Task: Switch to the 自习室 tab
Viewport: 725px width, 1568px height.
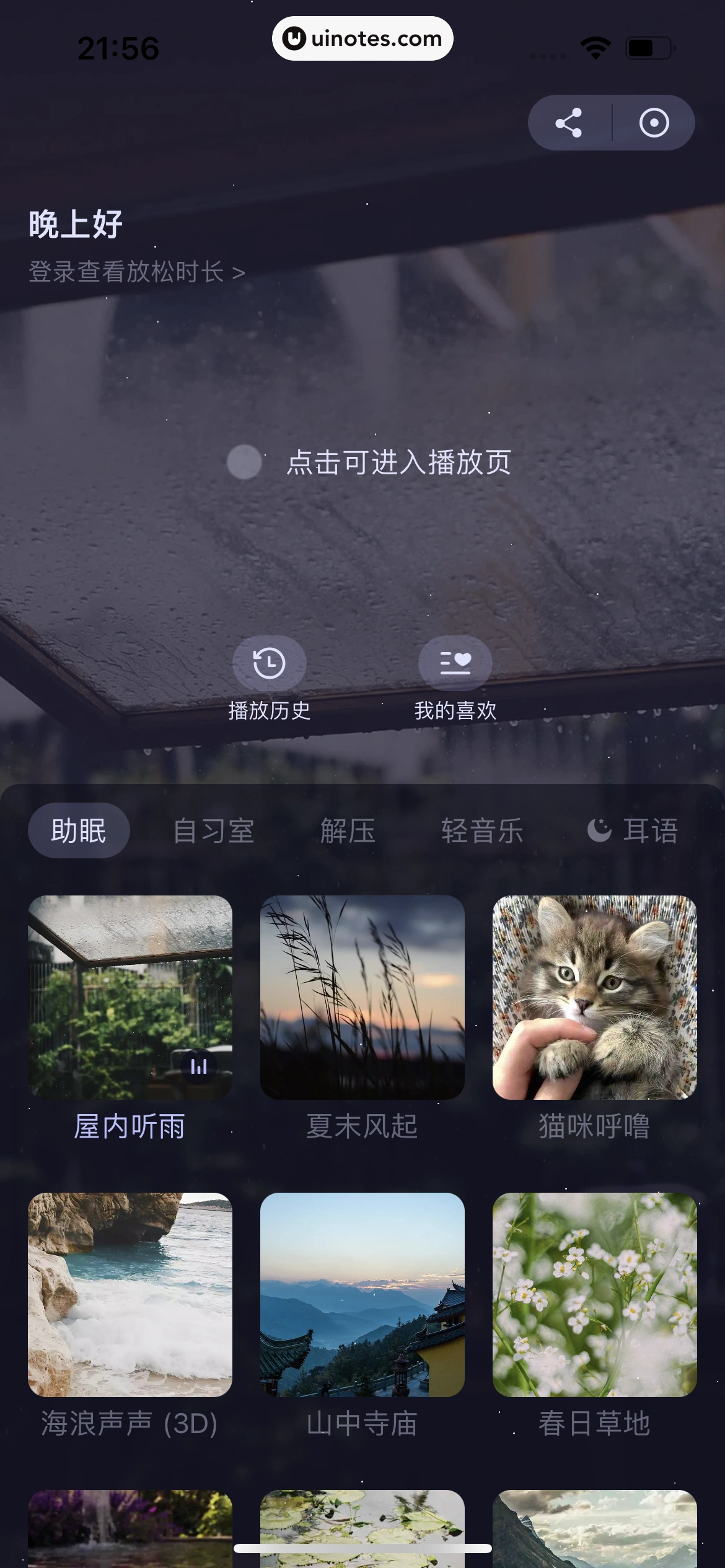Action: [214, 830]
